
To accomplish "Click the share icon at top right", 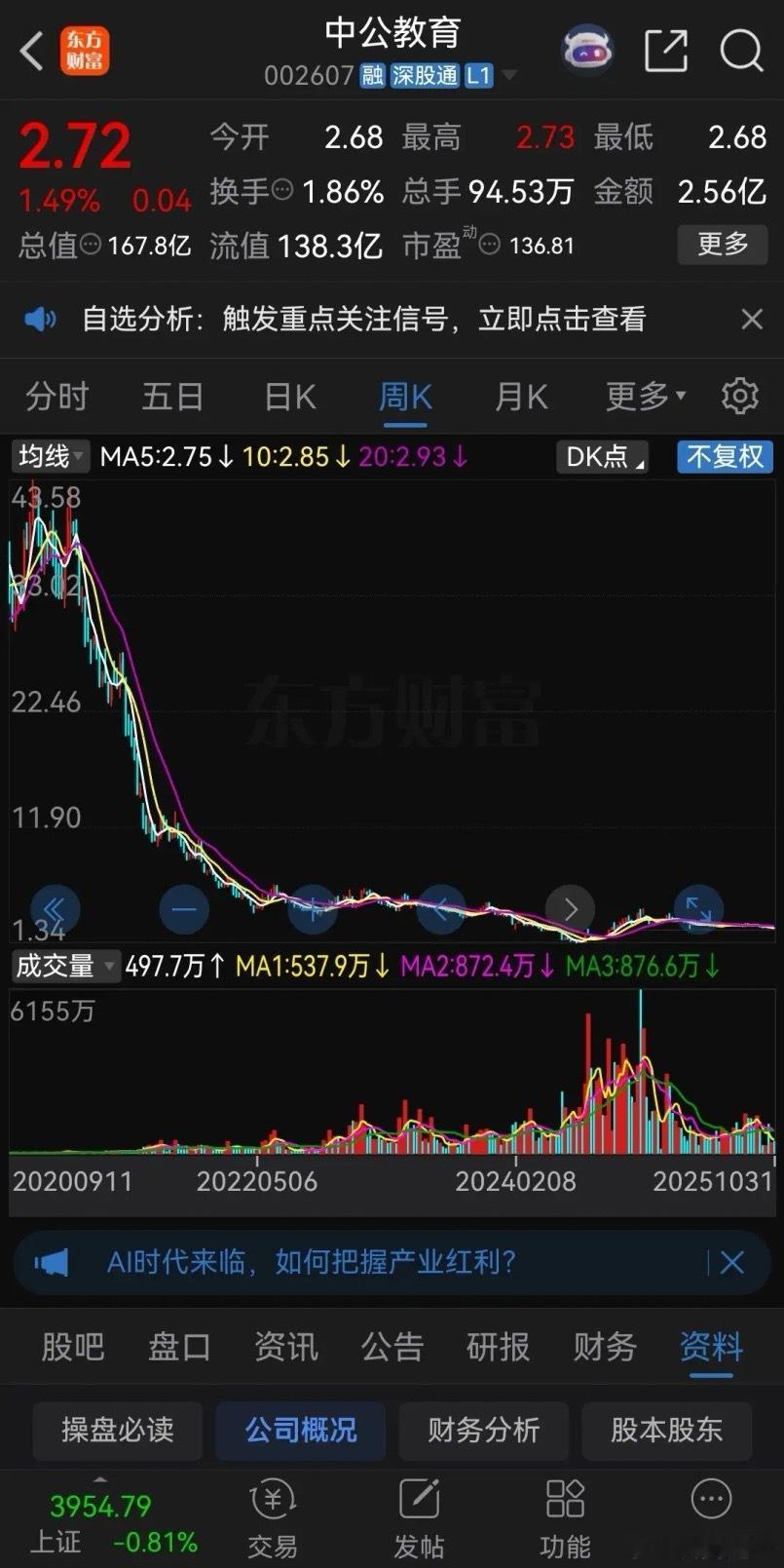I will tap(666, 51).
